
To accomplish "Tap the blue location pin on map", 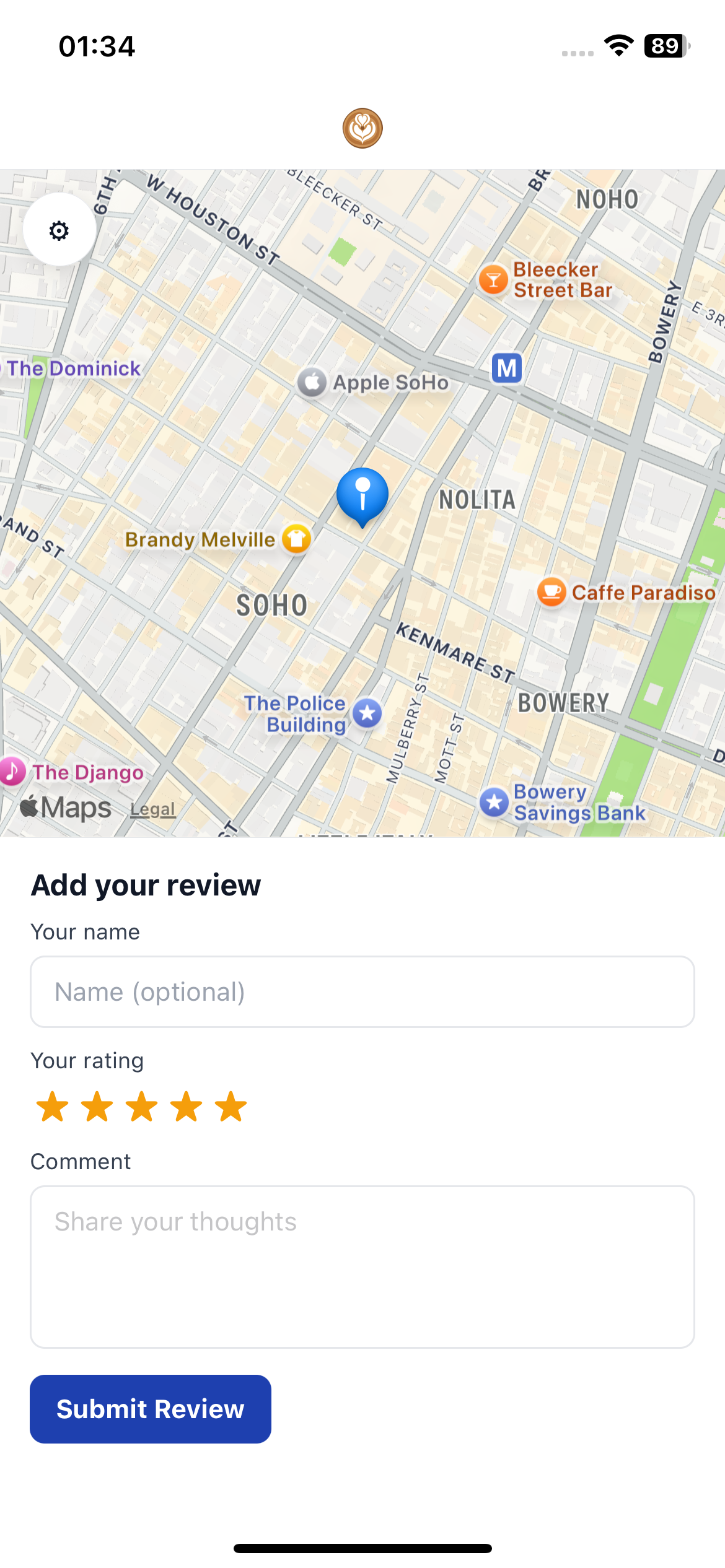I will 362,494.
